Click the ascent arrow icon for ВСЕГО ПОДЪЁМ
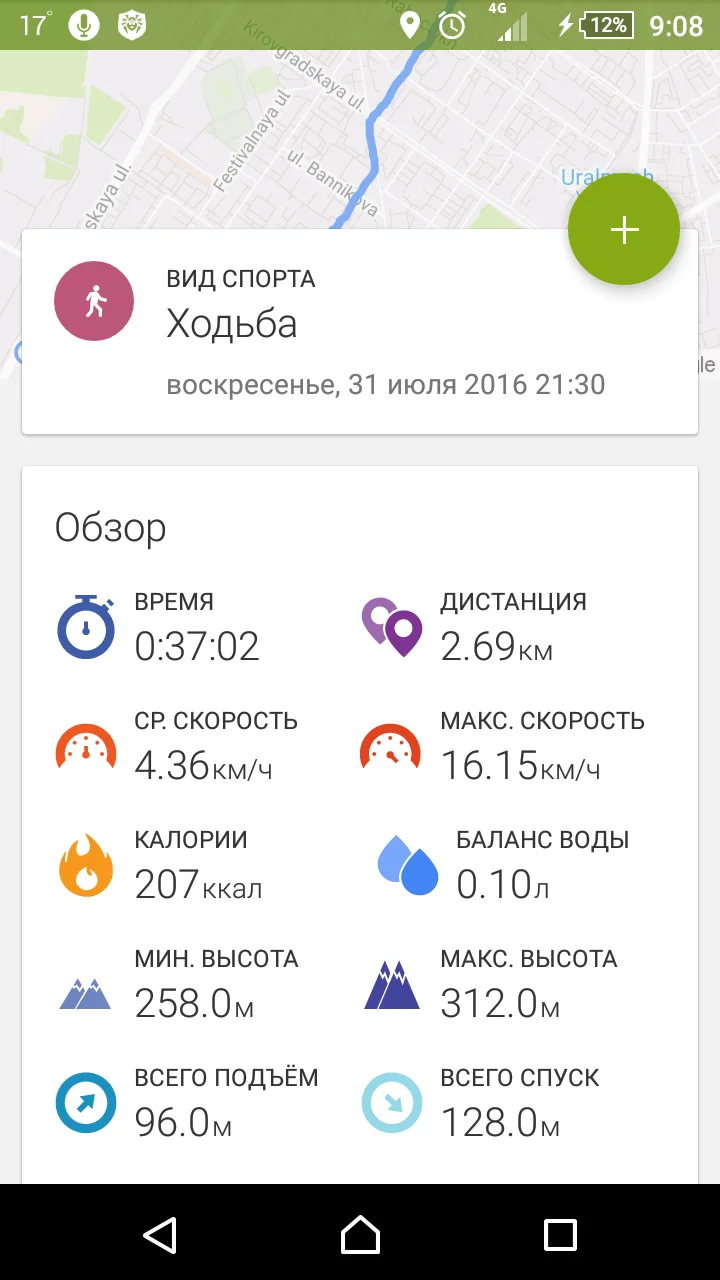This screenshot has height=1280, width=720. 86,1102
